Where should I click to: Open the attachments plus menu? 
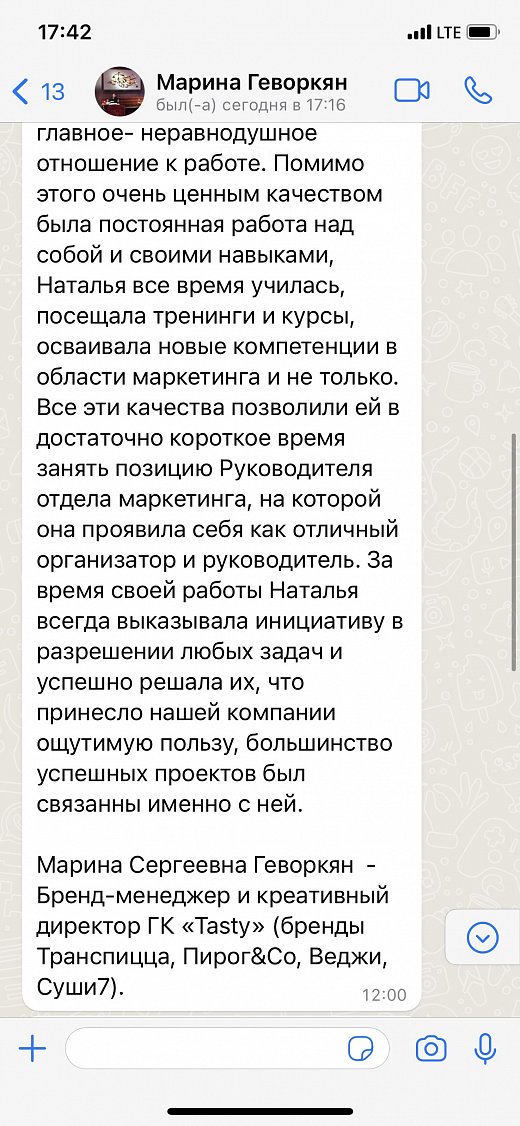point(32,1049)
